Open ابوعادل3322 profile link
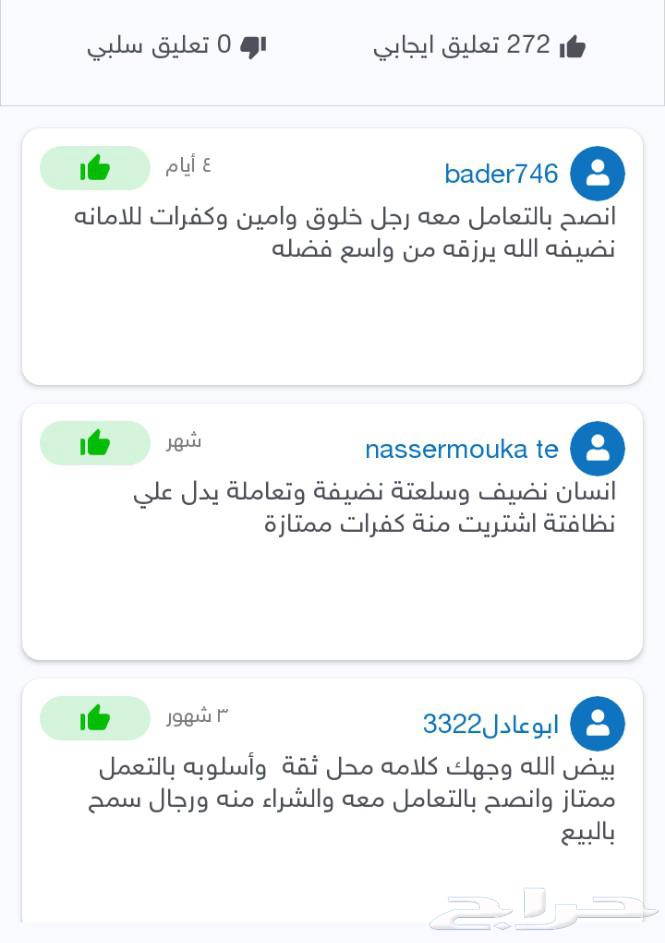This screenshot has height=943, width=665. pyautogui.click(x=490, y=724)
